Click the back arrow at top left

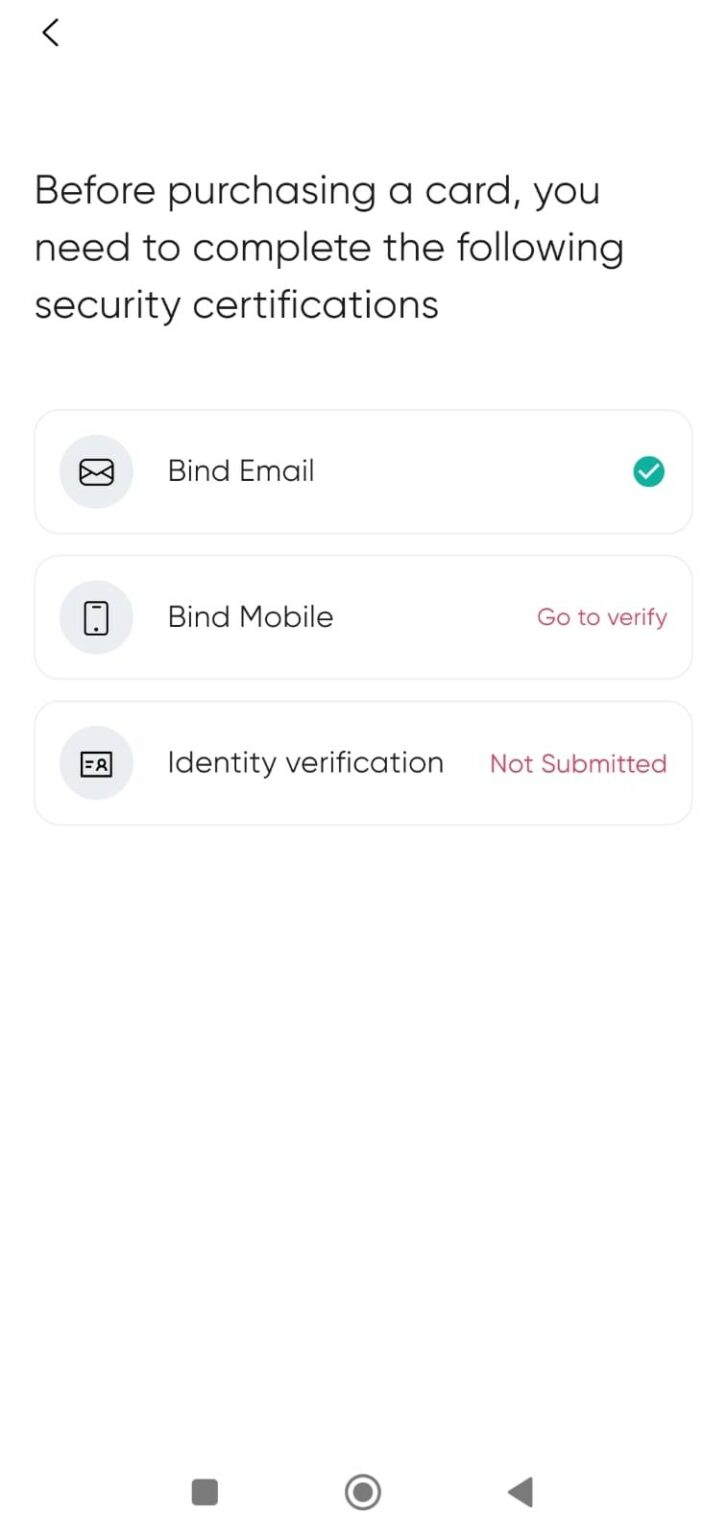tap(50, 32)
